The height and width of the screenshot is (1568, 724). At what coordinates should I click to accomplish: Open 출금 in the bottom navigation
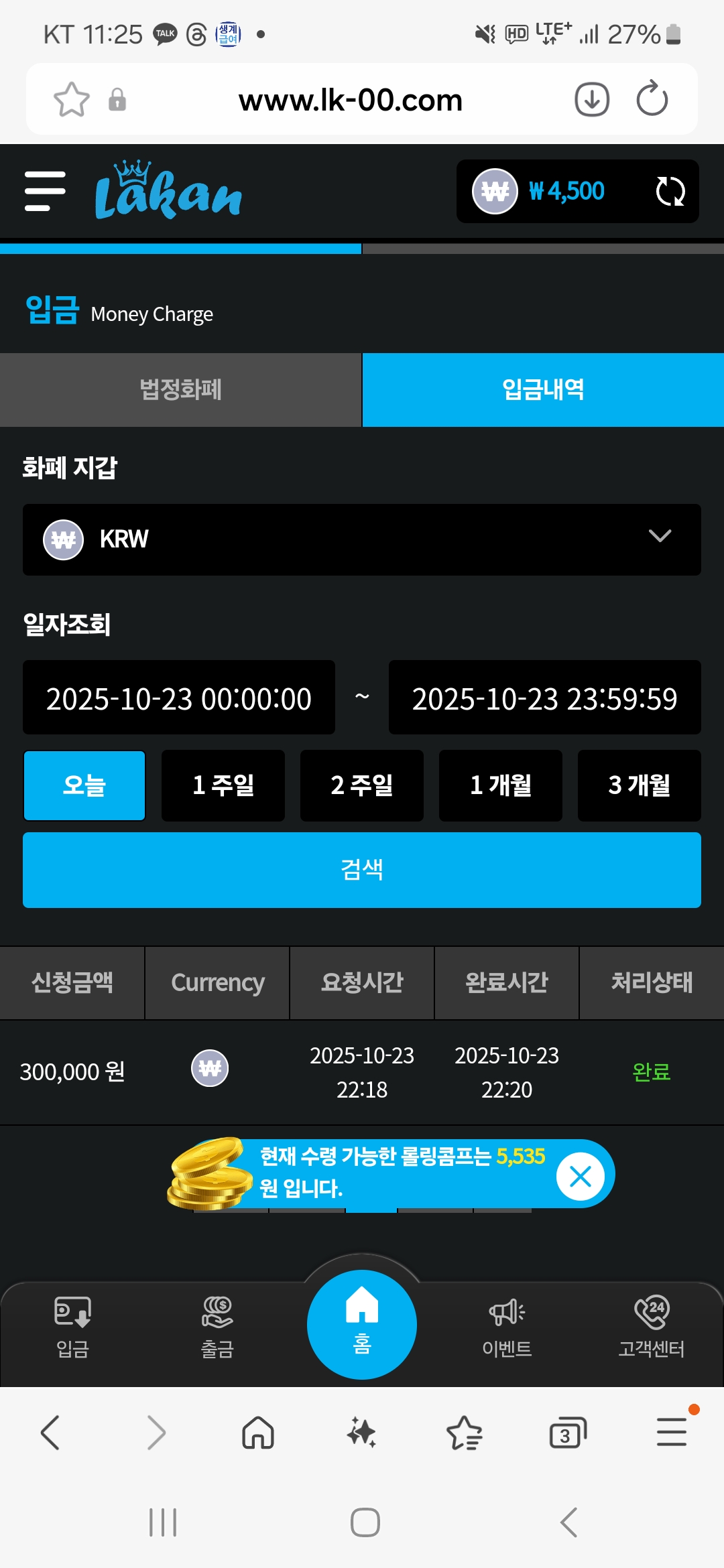[217, 1327]
